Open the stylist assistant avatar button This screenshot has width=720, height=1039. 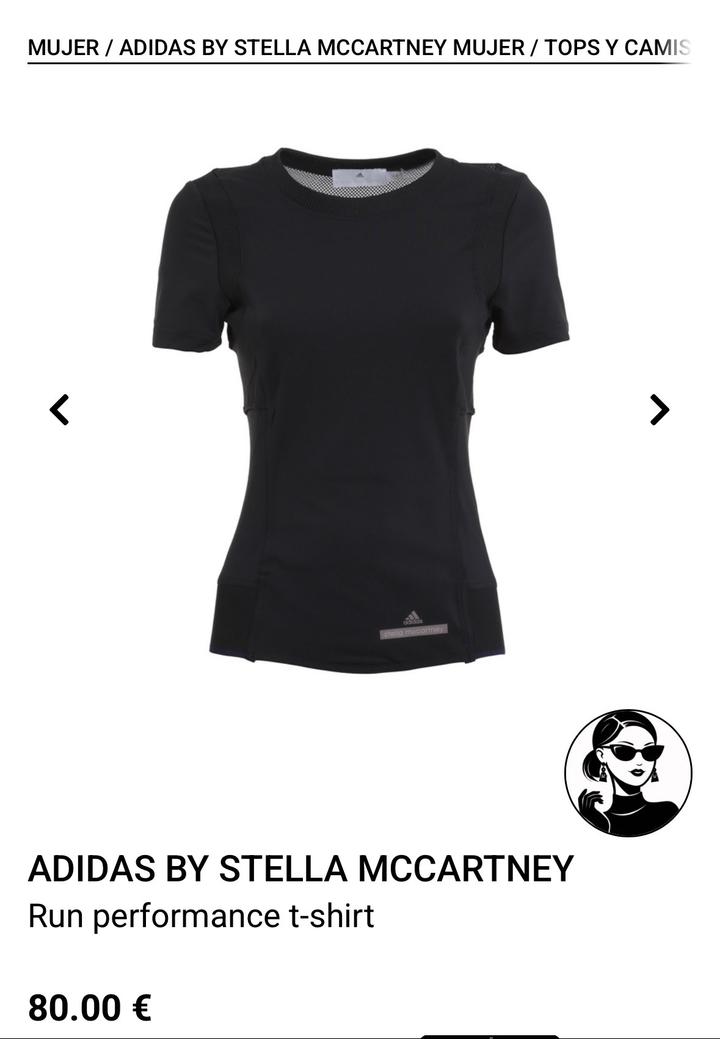[x=627, y=772]
